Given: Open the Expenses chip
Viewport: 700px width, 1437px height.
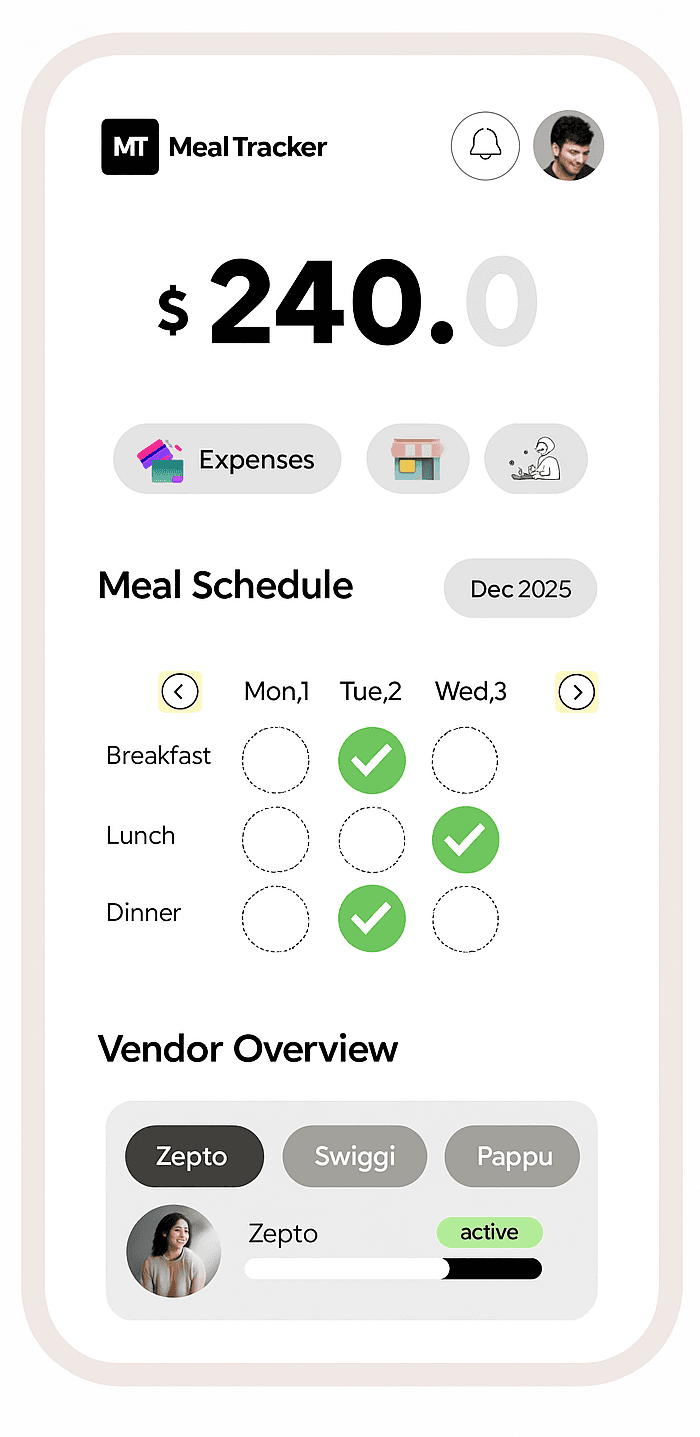Looking at the screenshot, I should [x=227, y=460].
